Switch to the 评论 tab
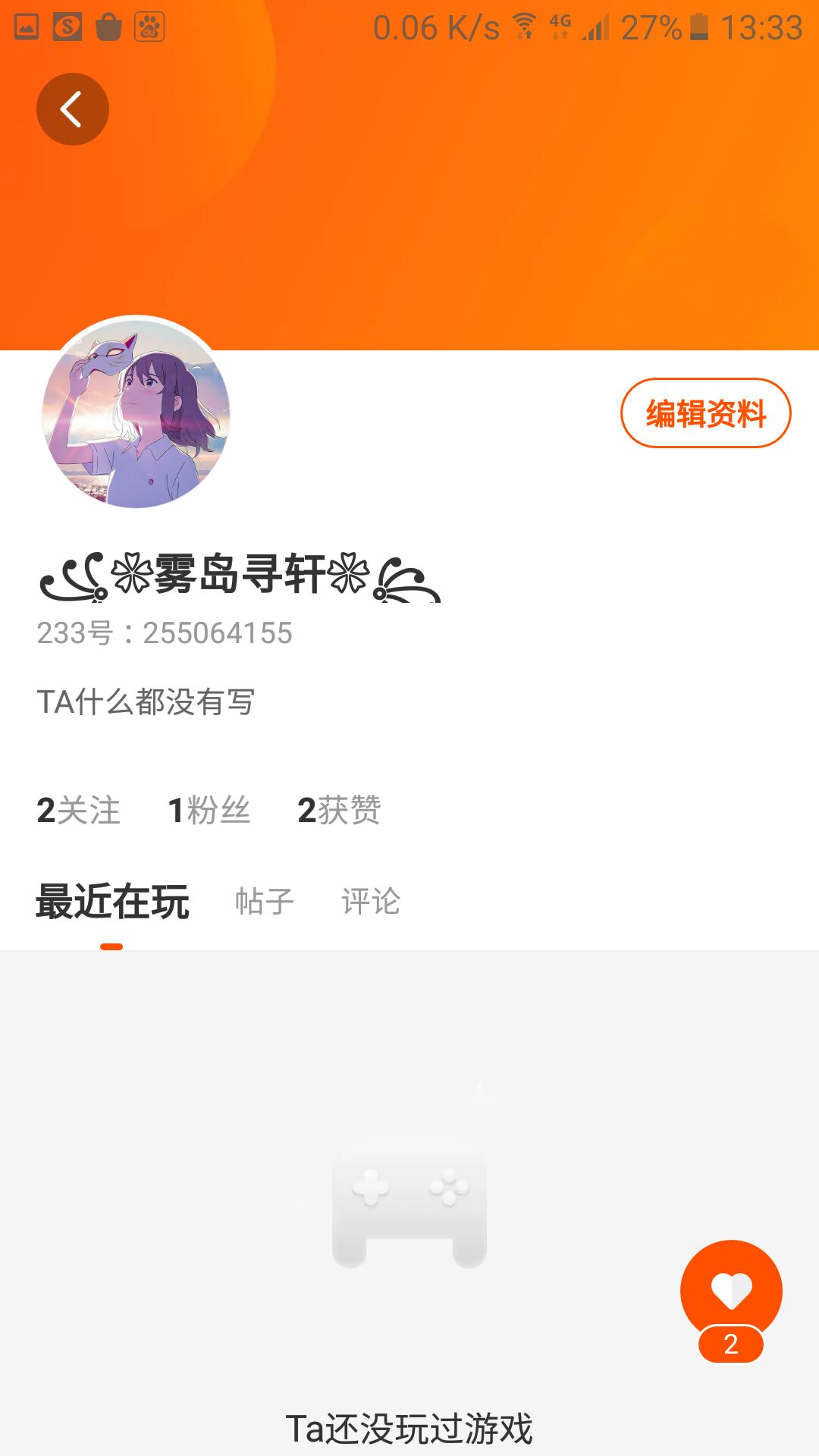The width and height of the screenshot is (819, 1456). point(370,902)
